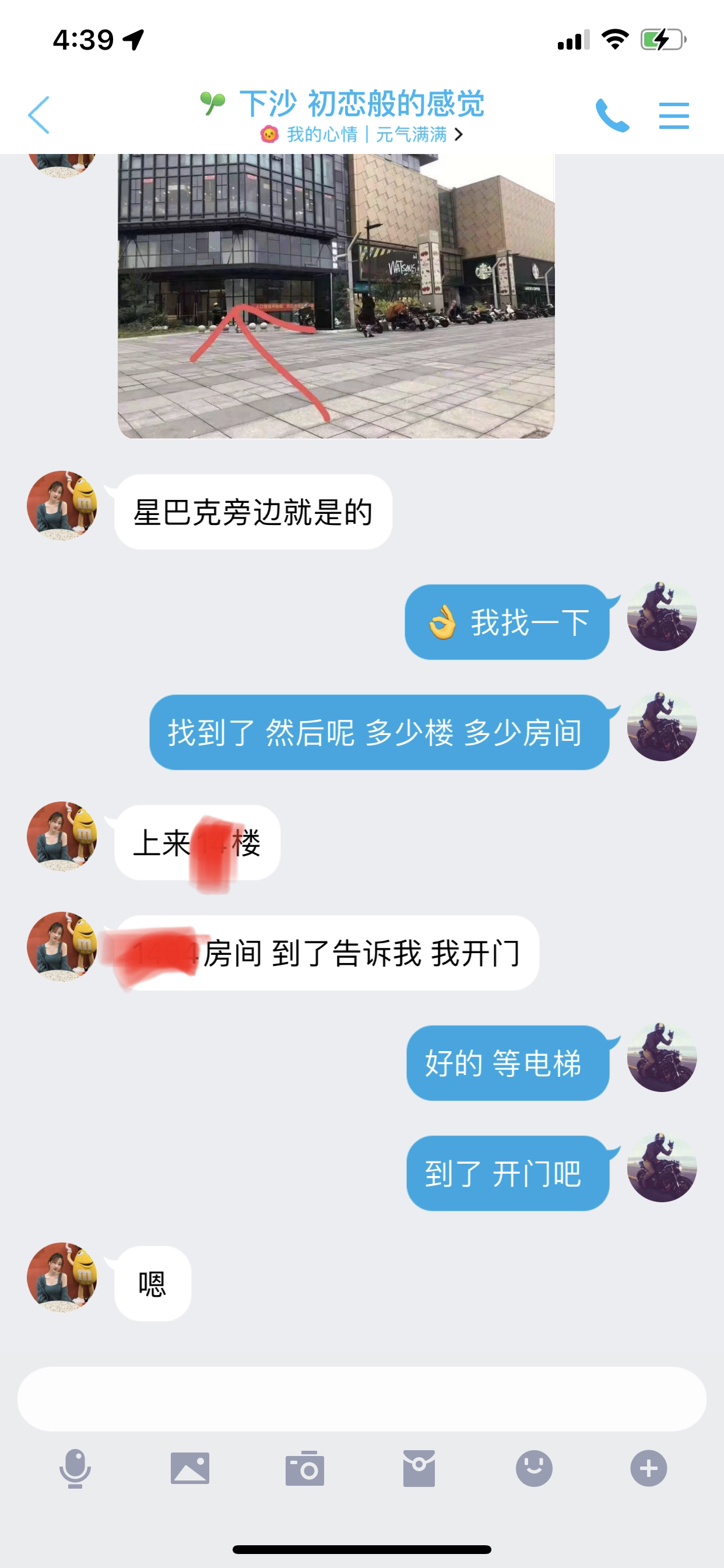Open the red packet feature
The width and height of the screenshot is (724, 1568).
[x=420, y=1468]
